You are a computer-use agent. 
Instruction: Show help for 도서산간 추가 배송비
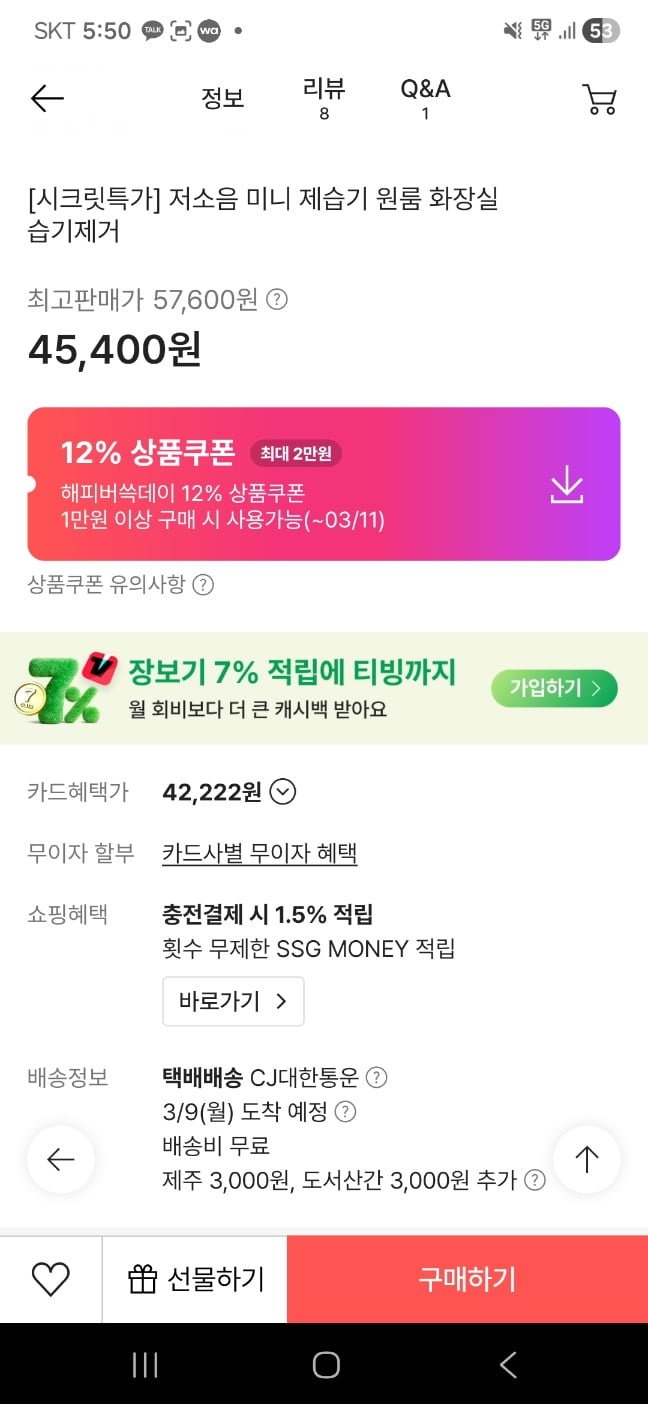coord(535,1181)
